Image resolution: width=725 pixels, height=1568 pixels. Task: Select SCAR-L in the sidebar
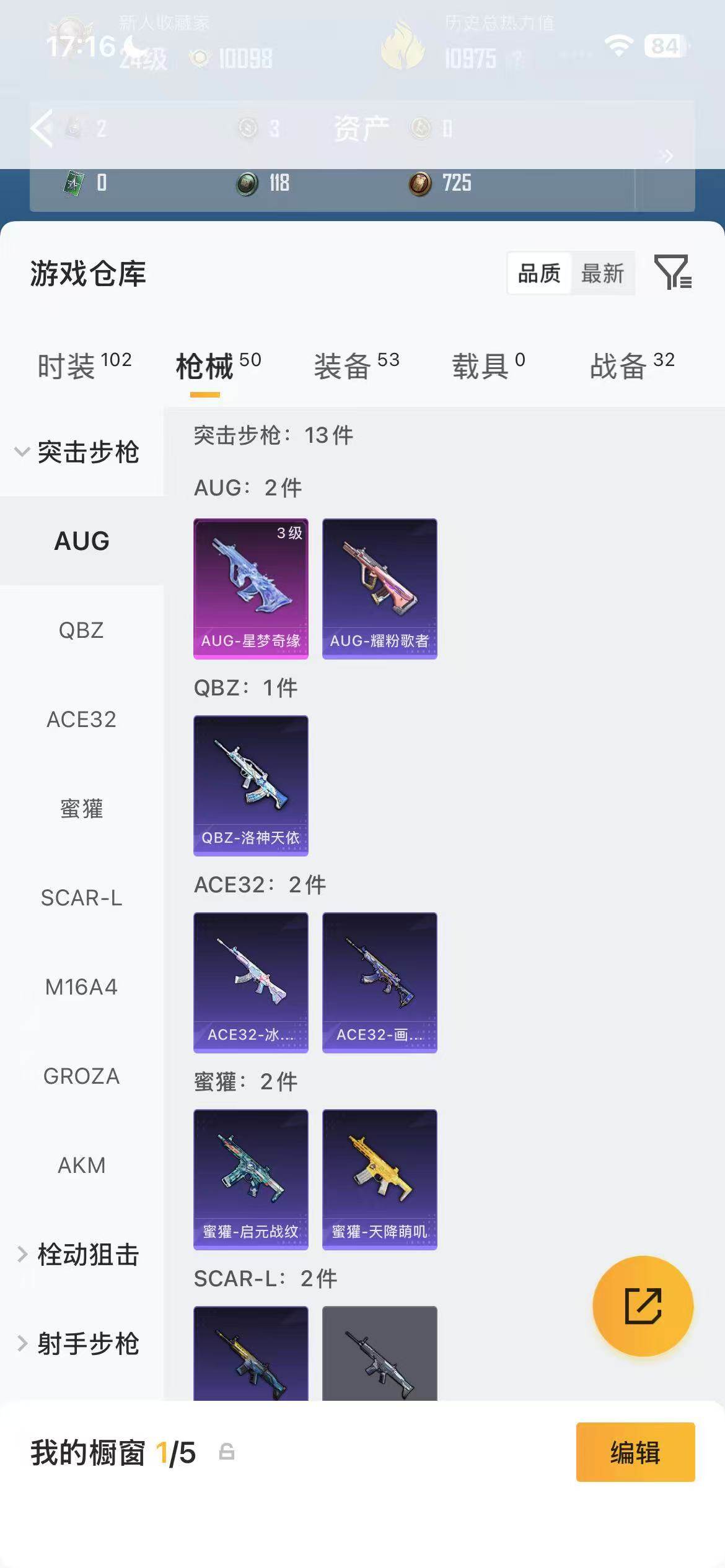pyautogui.click(x=81, y=898)
